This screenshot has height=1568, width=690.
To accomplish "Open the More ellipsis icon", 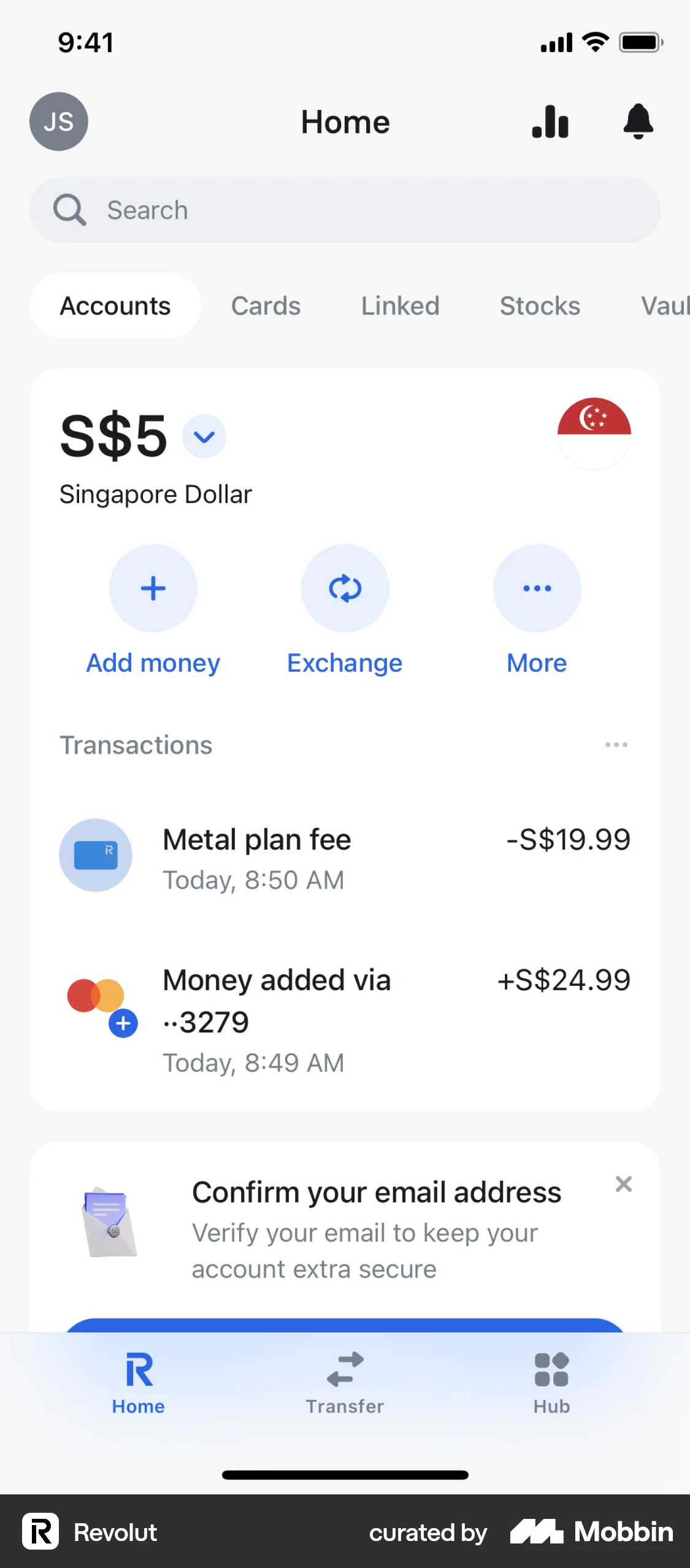I will pos(536,588).
